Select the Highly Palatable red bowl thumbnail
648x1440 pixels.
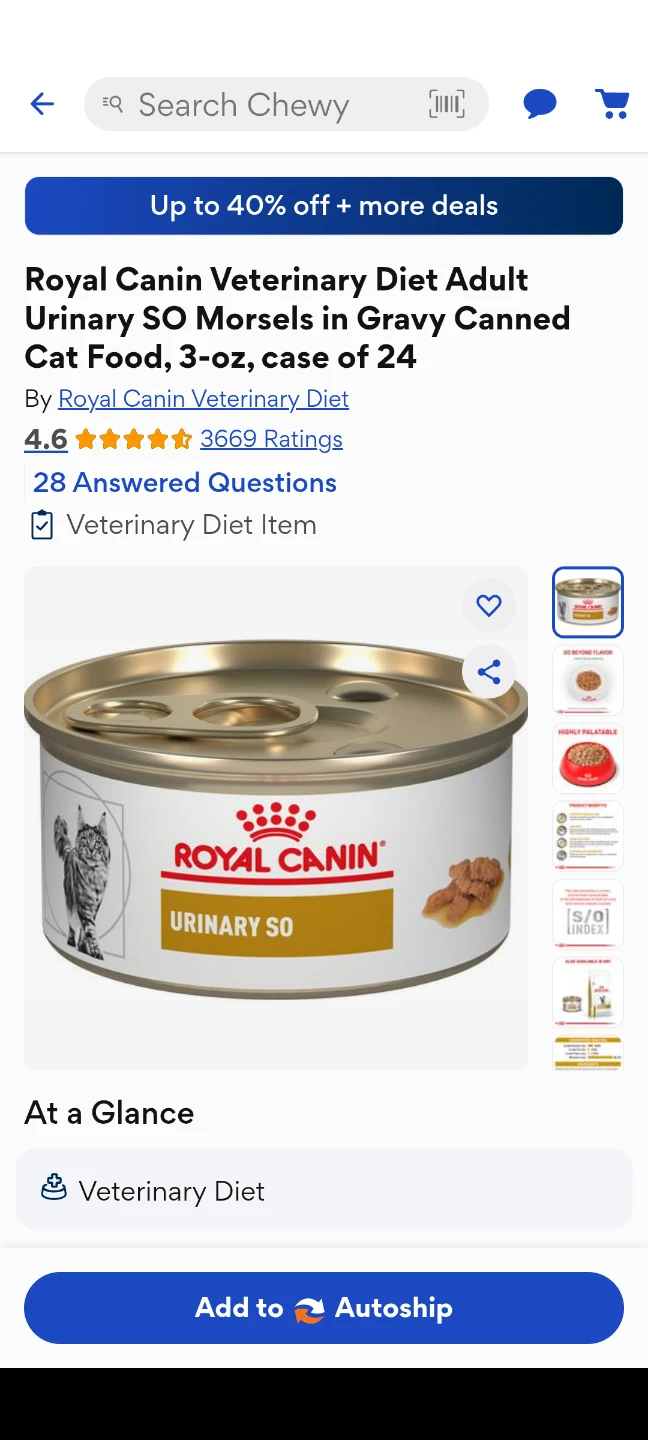point(588,759)
